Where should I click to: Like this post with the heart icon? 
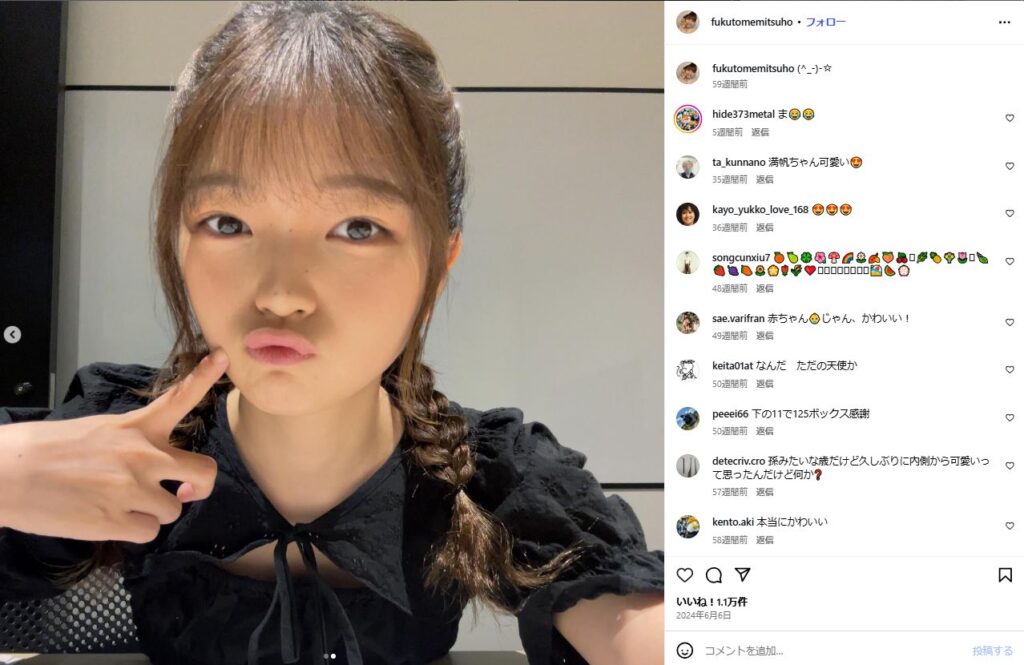[685, 575]
